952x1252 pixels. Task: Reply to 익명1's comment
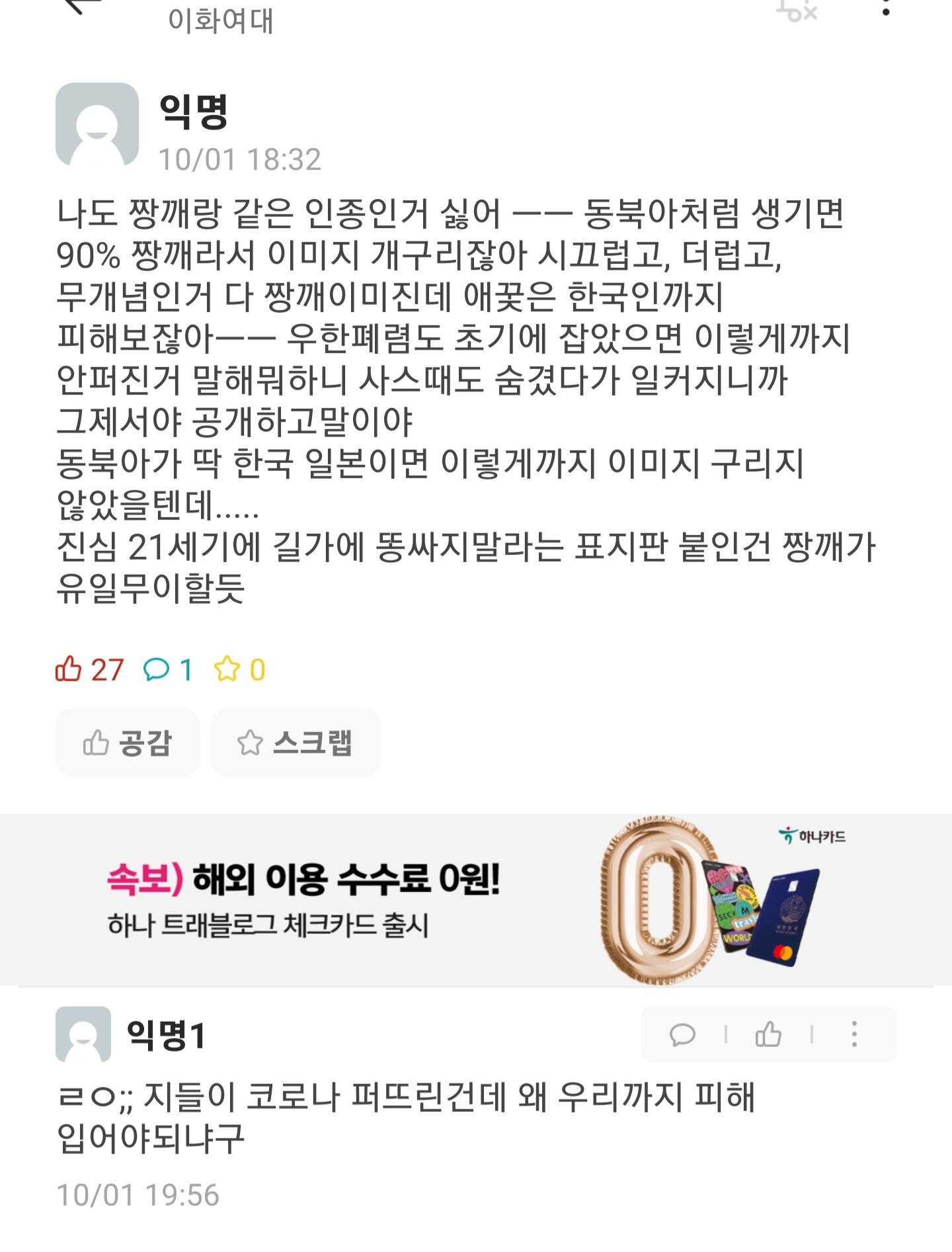tap(682, 1034)
